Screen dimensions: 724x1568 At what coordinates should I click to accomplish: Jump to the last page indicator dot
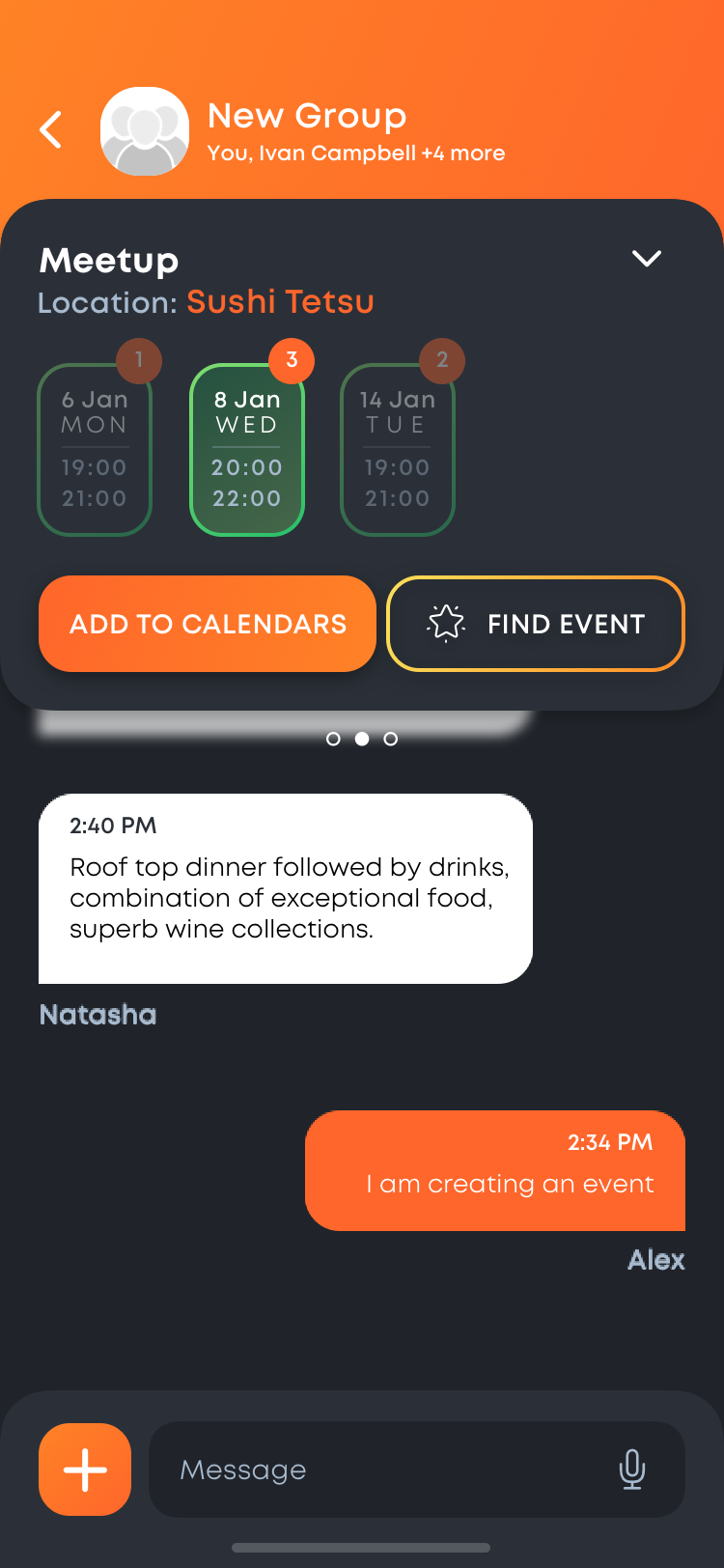pos(391,739)
